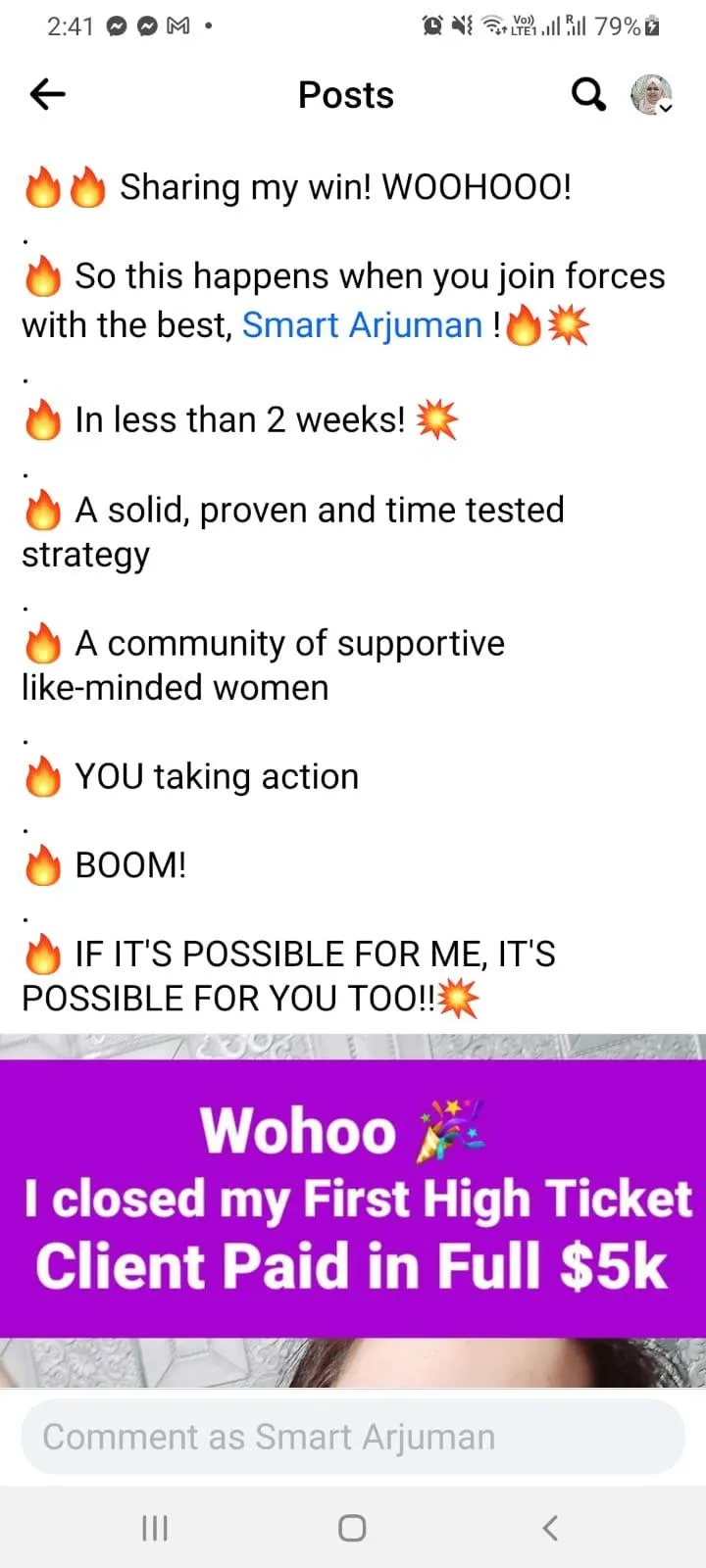
Task: Open the purple Wohoo post image
Action: pyautogui.click(x=353, y=1209)
